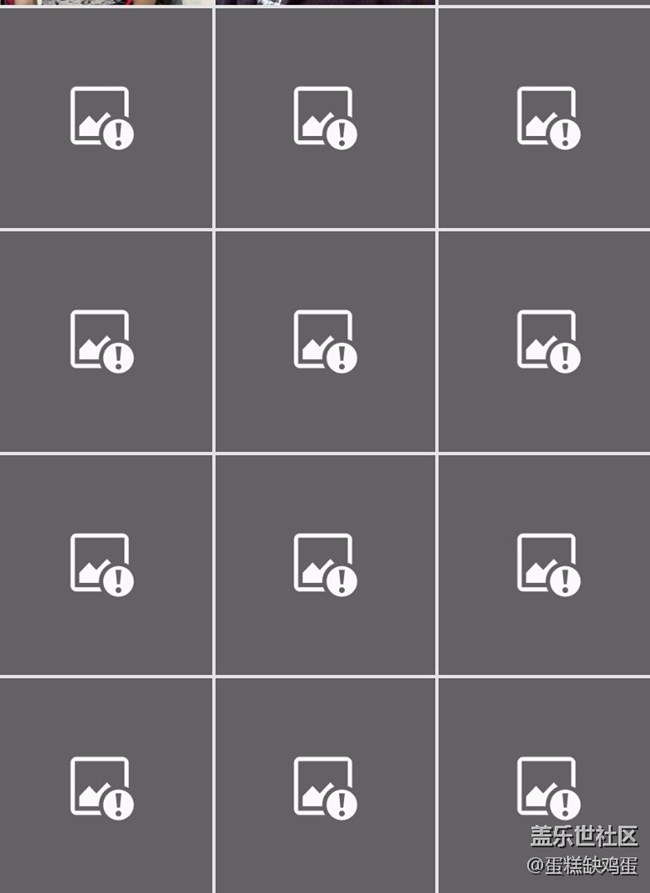This screenshot has width=650, height=893.
Task: Select the unloaded photo, second full row, right column
Action: pyautogui.click(x=545, y=341)
